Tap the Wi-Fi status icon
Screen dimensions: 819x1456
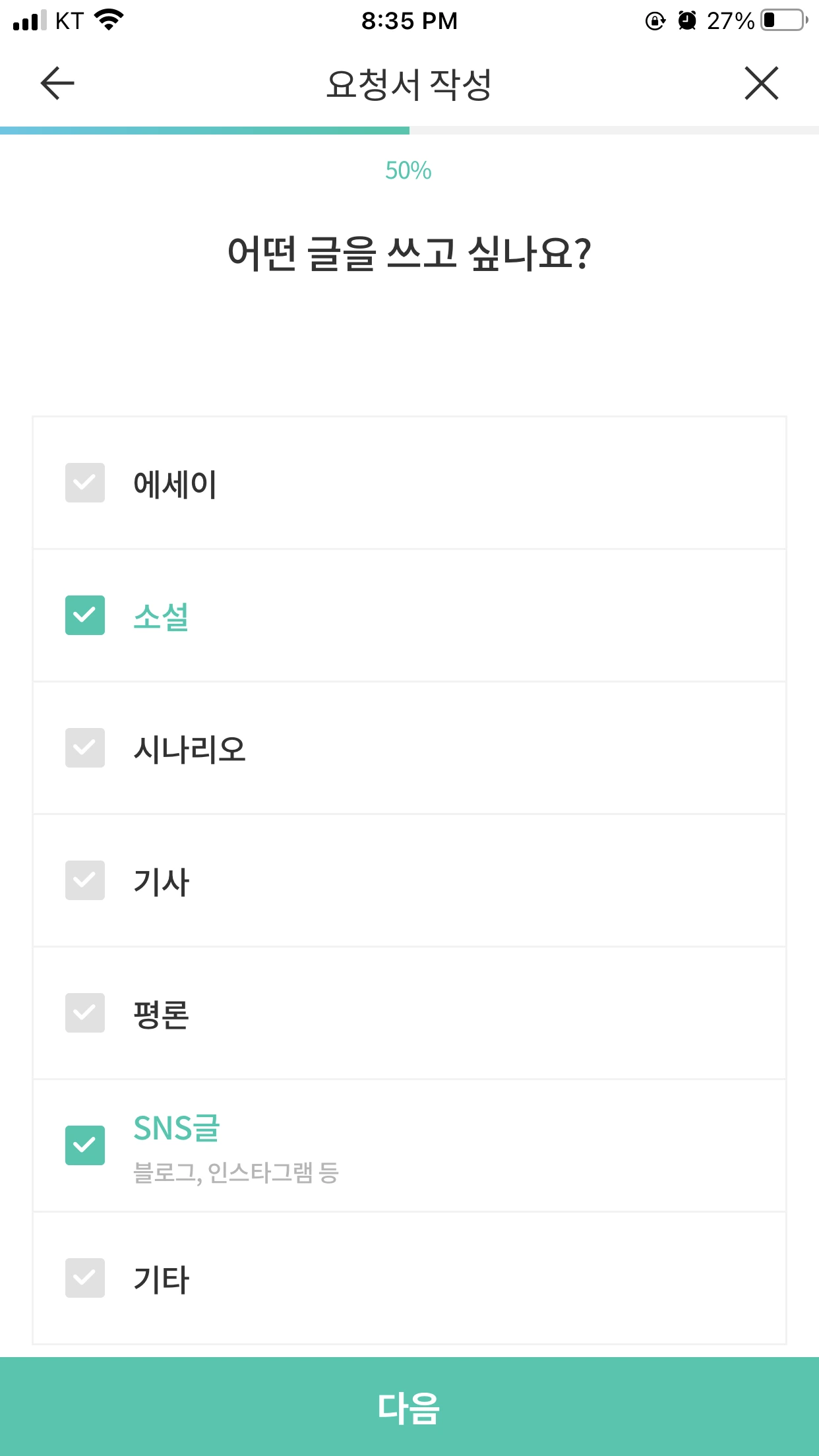107,20
